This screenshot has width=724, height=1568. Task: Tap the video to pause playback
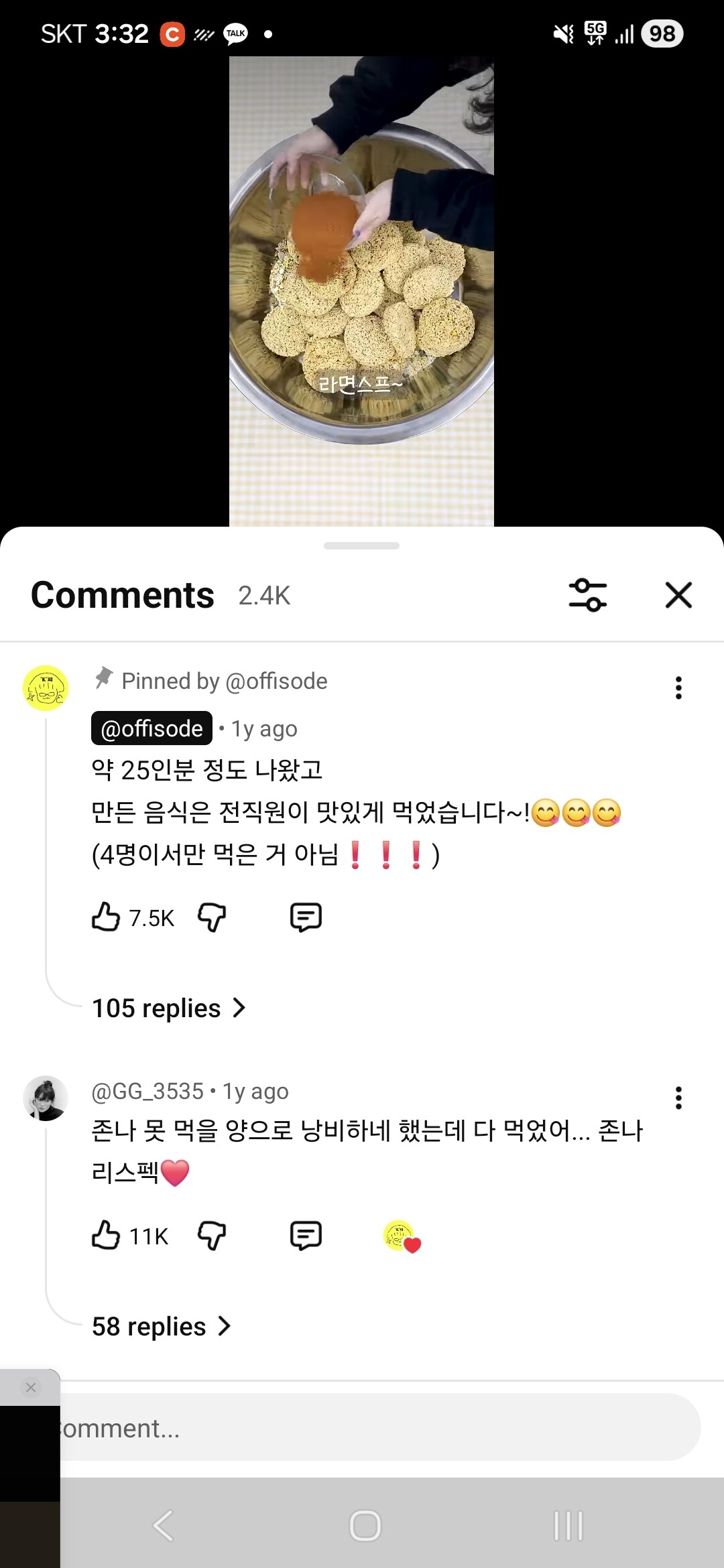coord(361,288)
